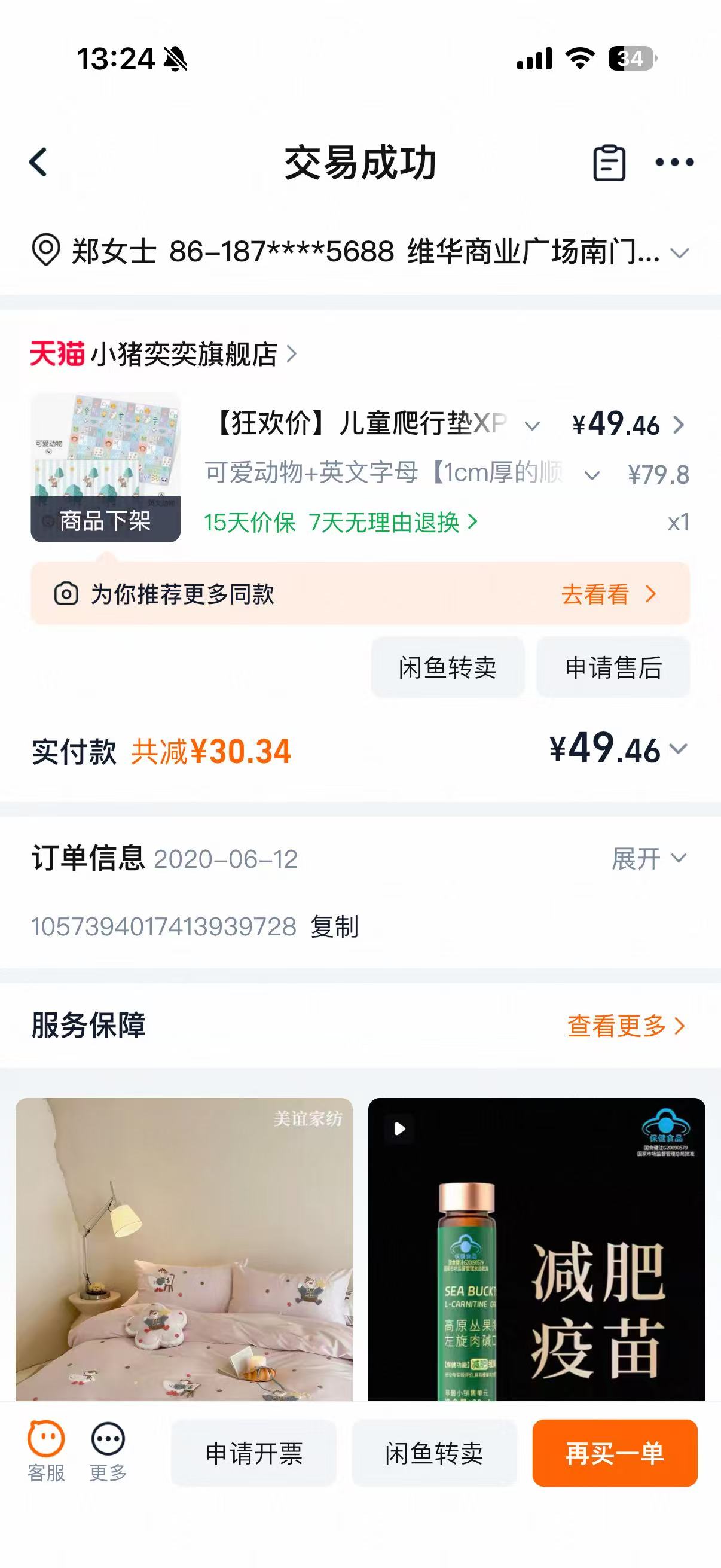Expand order info with 展开
Screen dimensions: 721x1568
click(x=649, y=859)
